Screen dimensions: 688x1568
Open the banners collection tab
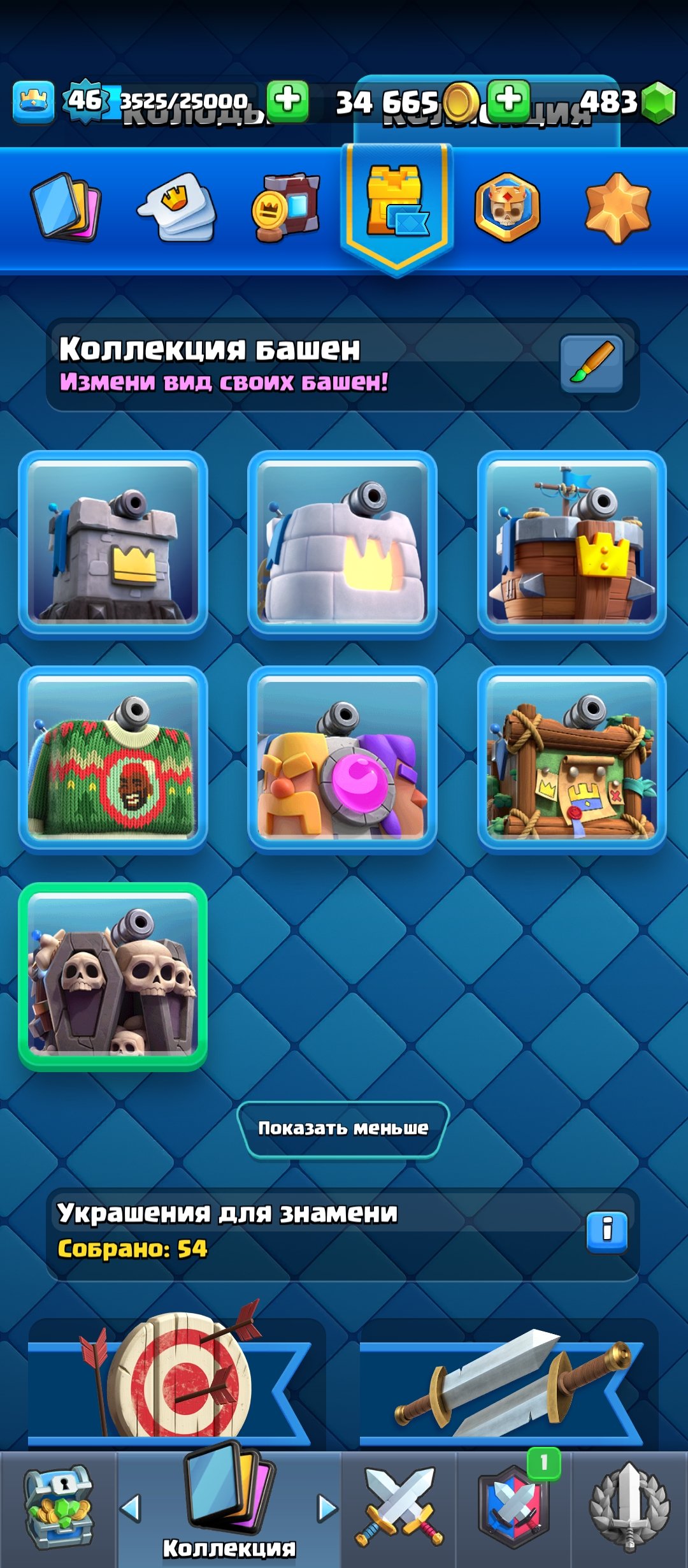tap(287, 207)
